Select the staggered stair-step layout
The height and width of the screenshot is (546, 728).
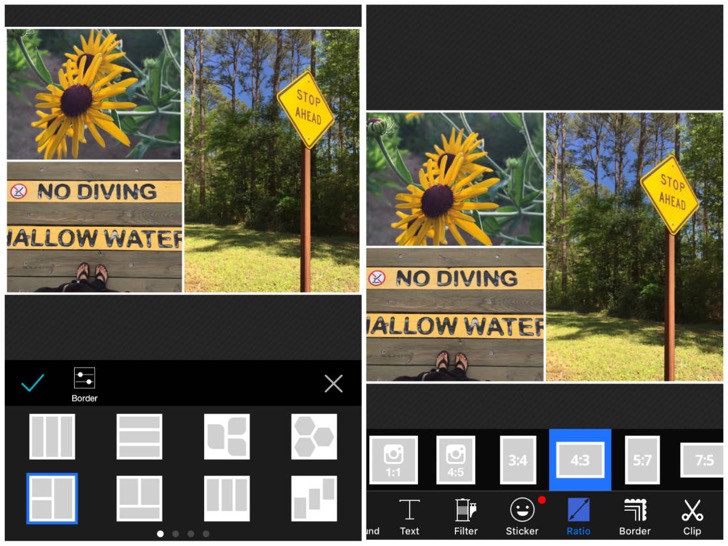[x=314, y=498]
